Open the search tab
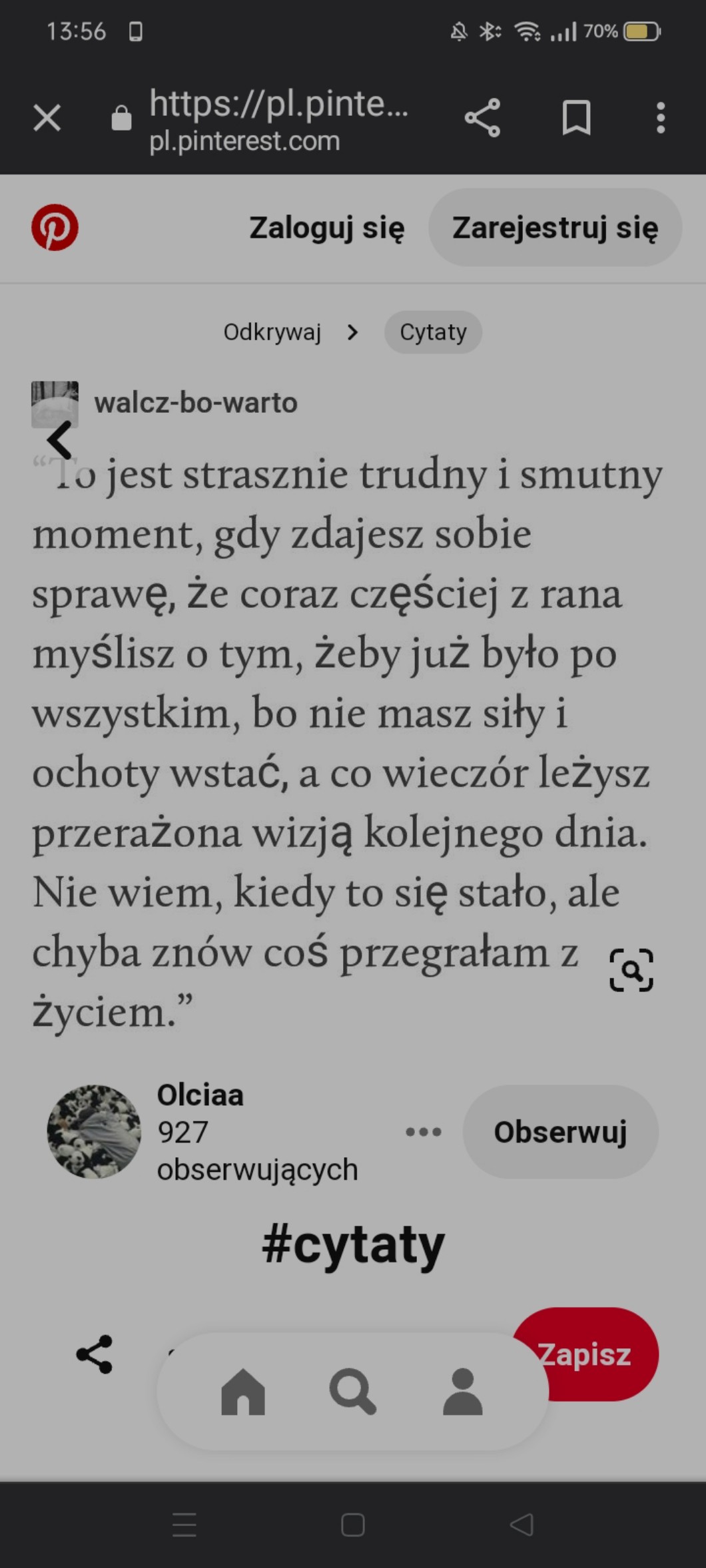706x1568 pixels. (x=352, y=1391)
